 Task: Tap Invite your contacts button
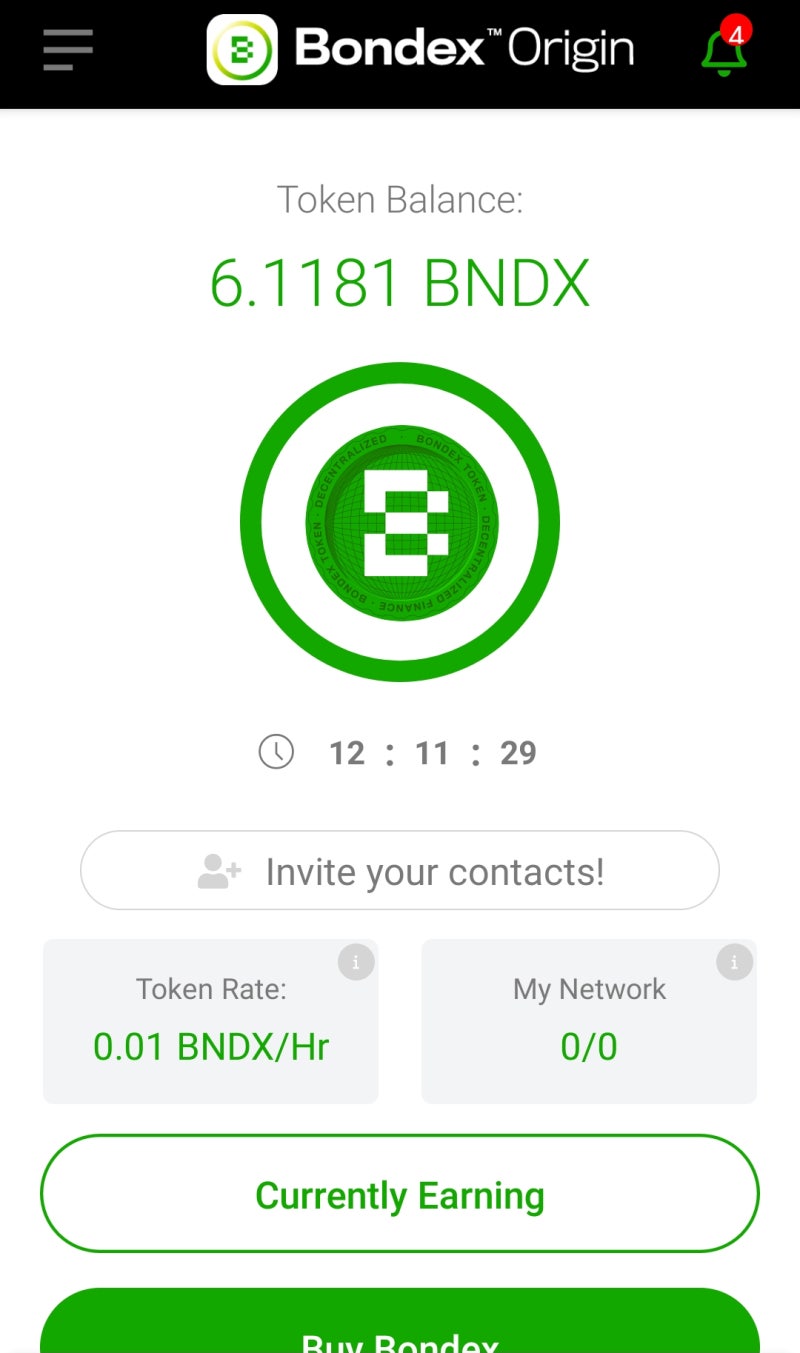[400, 871]
